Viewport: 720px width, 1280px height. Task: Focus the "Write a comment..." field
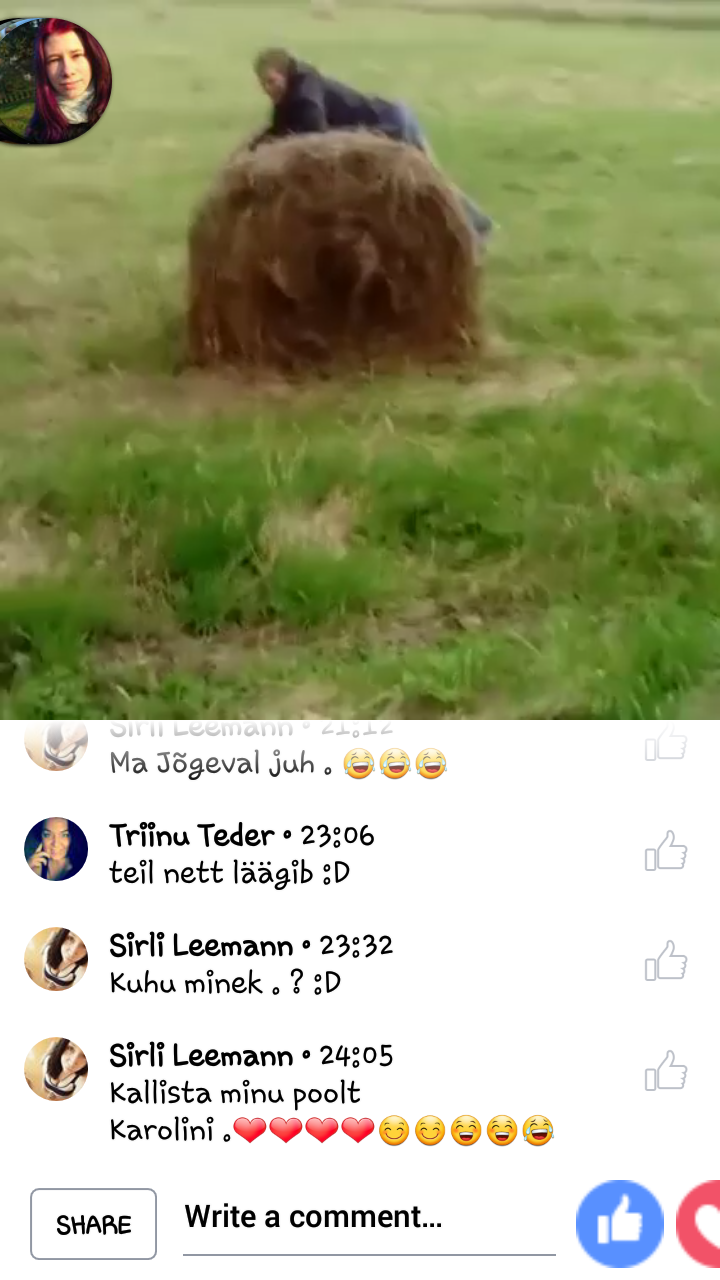[x=369, y=1219]
